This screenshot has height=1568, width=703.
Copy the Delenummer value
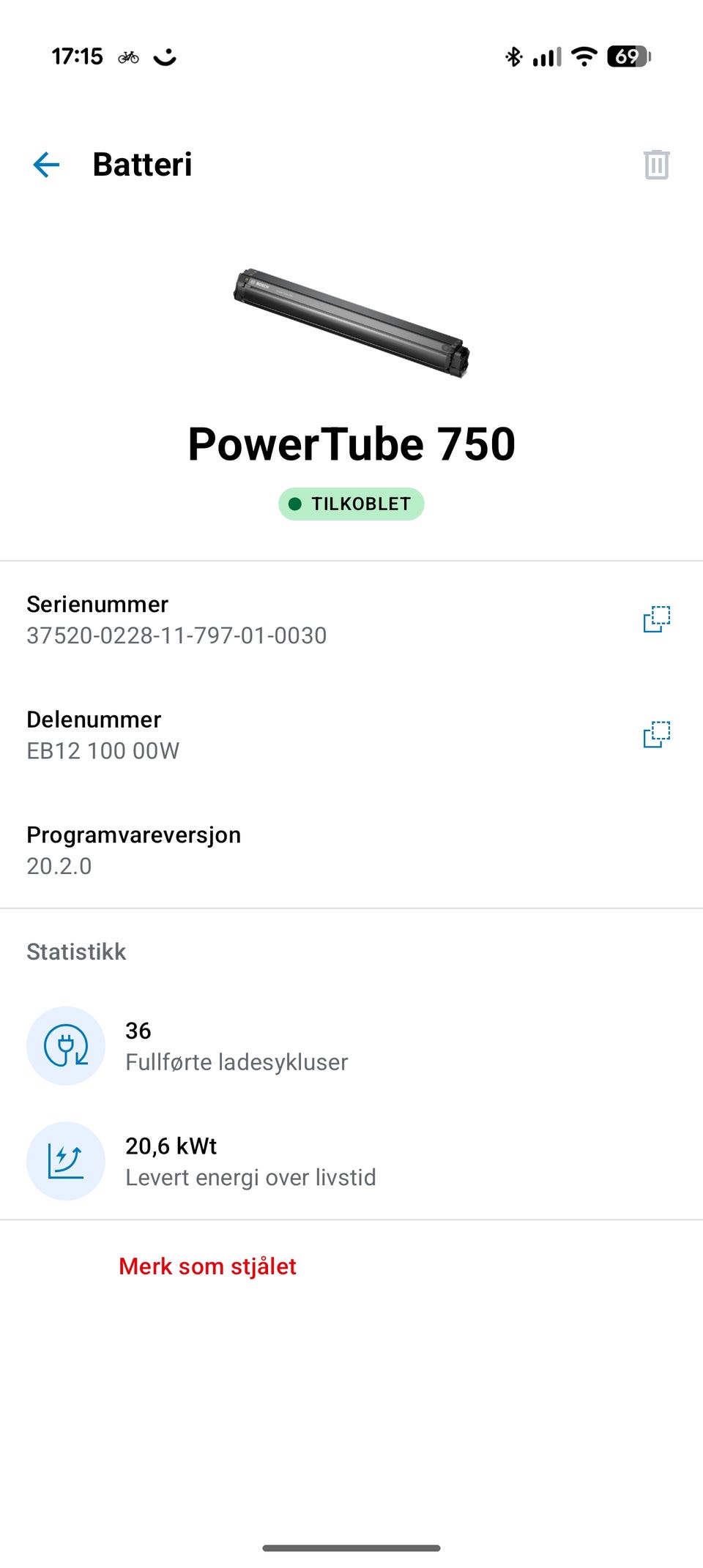[657, 734]
